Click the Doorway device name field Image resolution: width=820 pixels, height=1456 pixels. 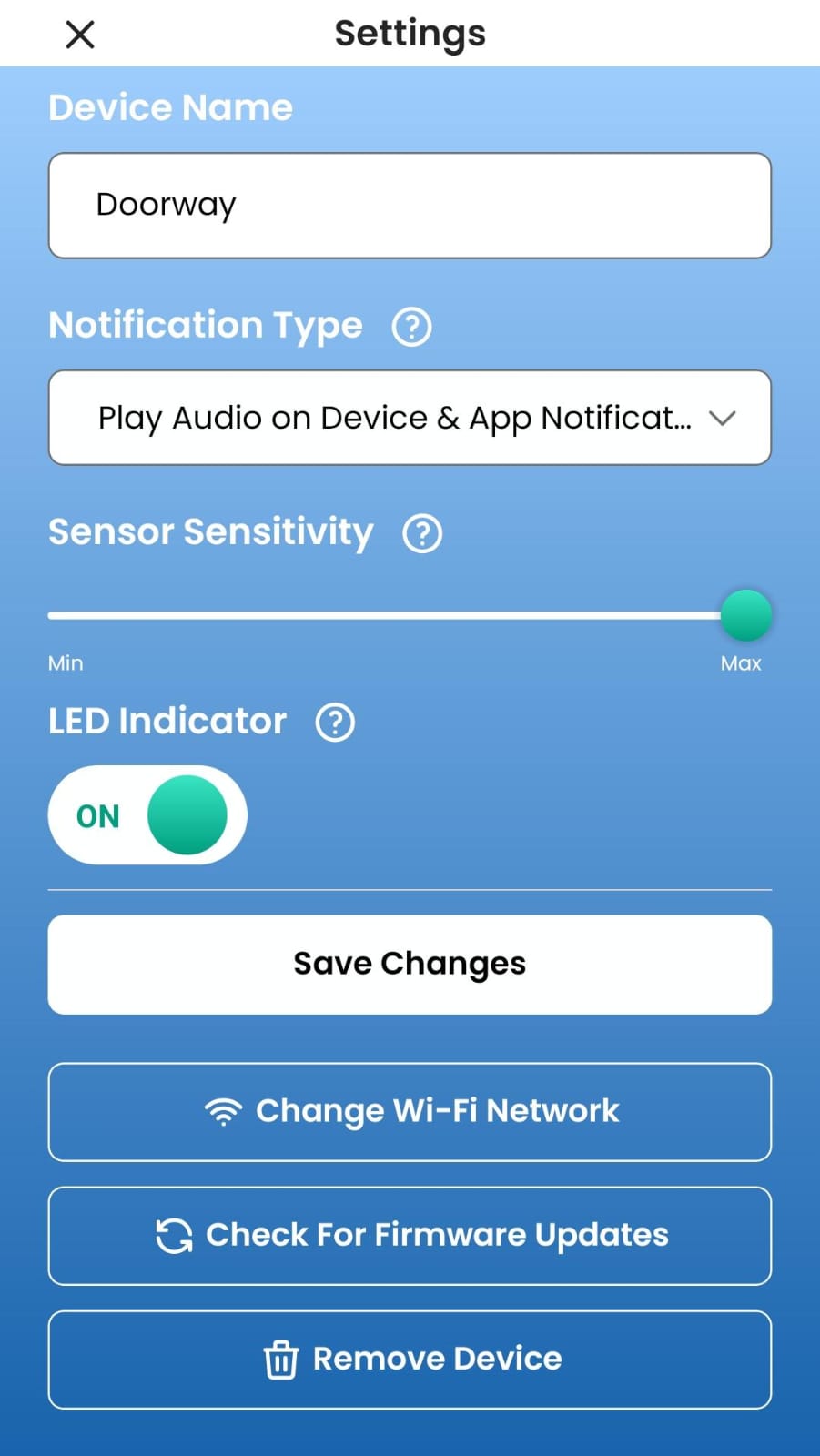click(x=410, y=205)
